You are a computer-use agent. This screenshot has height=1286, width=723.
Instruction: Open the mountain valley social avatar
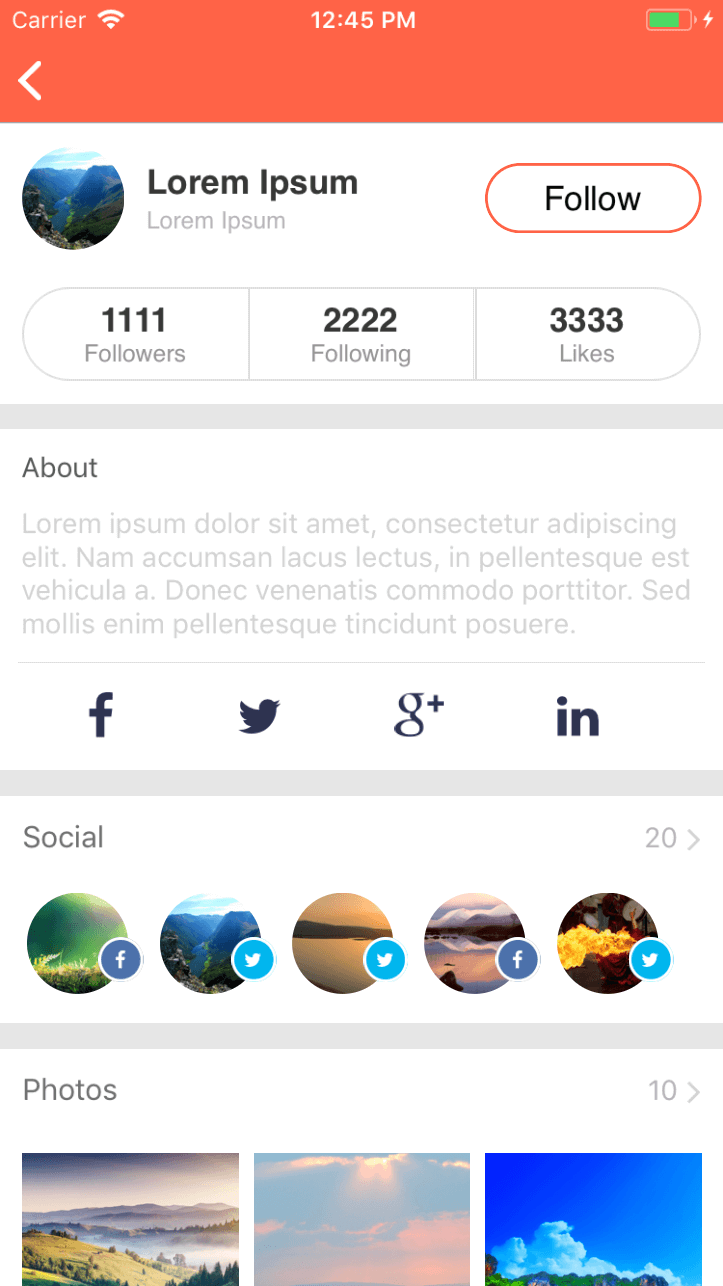(x=210, y=943)
